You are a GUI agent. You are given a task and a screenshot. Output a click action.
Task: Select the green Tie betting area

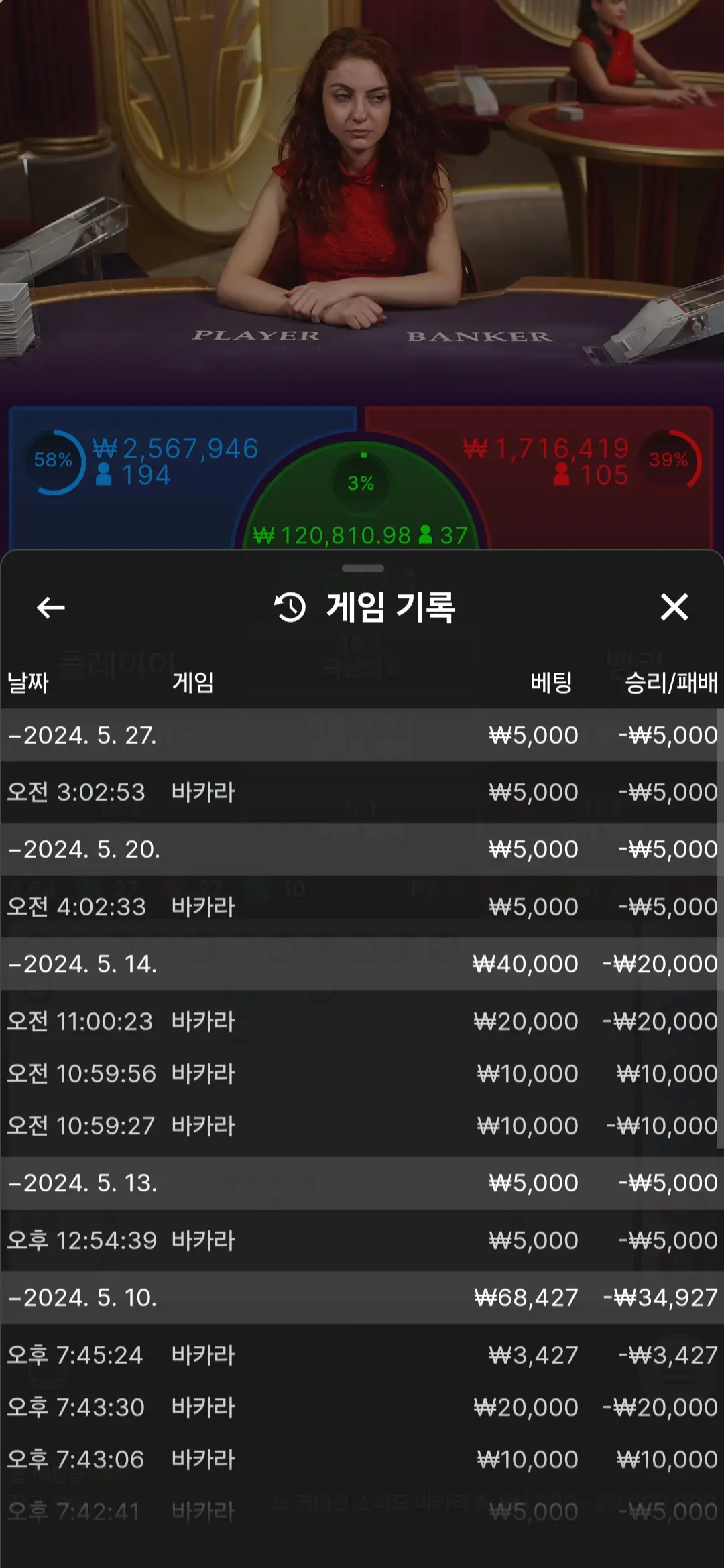coord(361,496)
